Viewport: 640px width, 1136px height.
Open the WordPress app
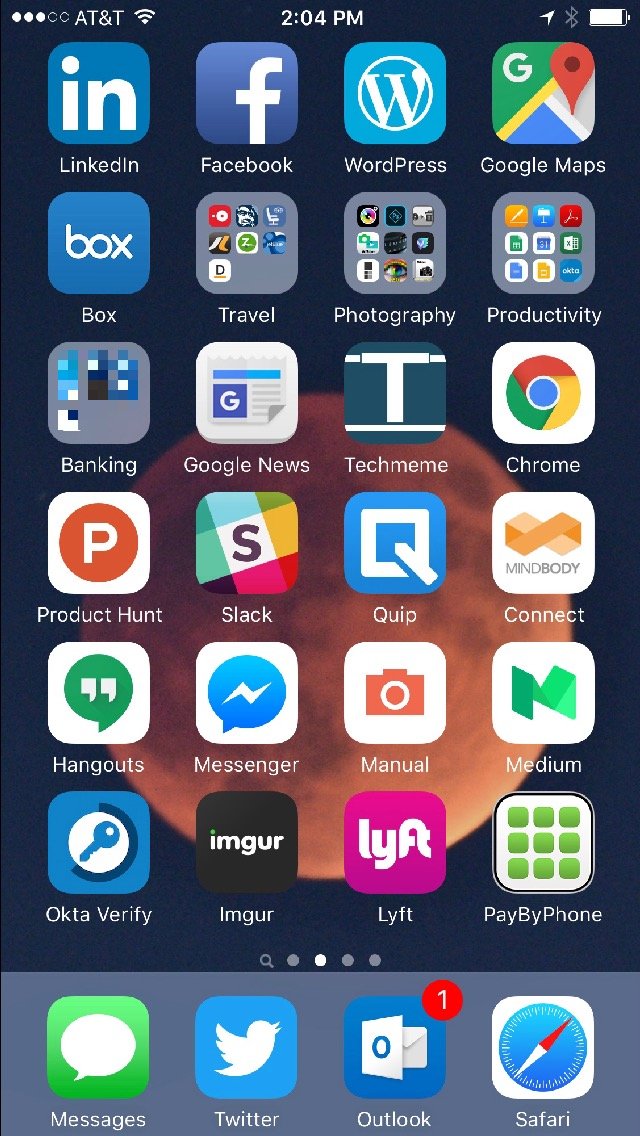pyautogui.click(x=395, y=93)
